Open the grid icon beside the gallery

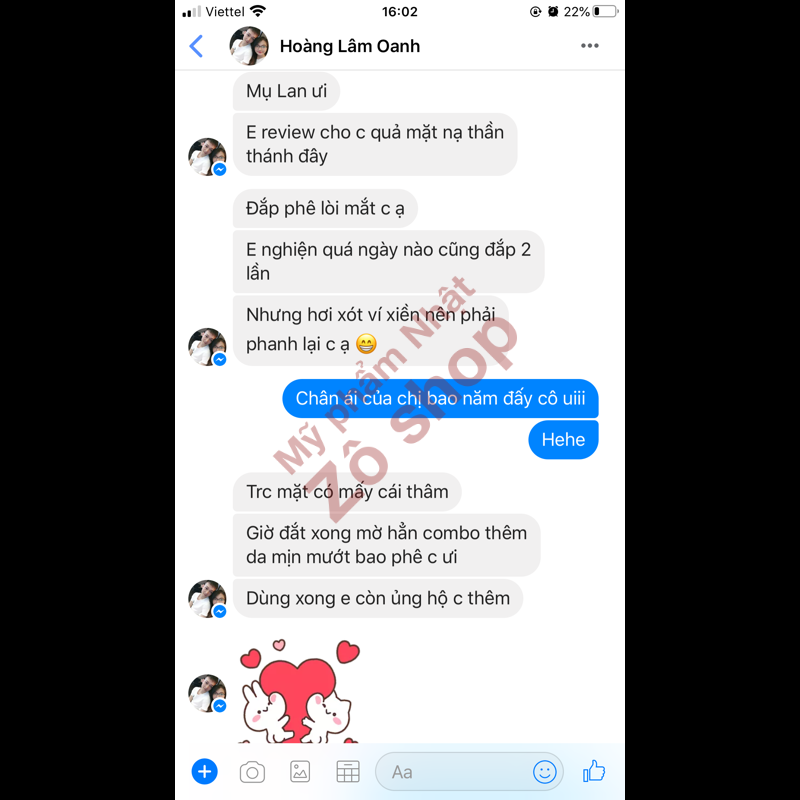pyautogui.click(x=347, y=771)
